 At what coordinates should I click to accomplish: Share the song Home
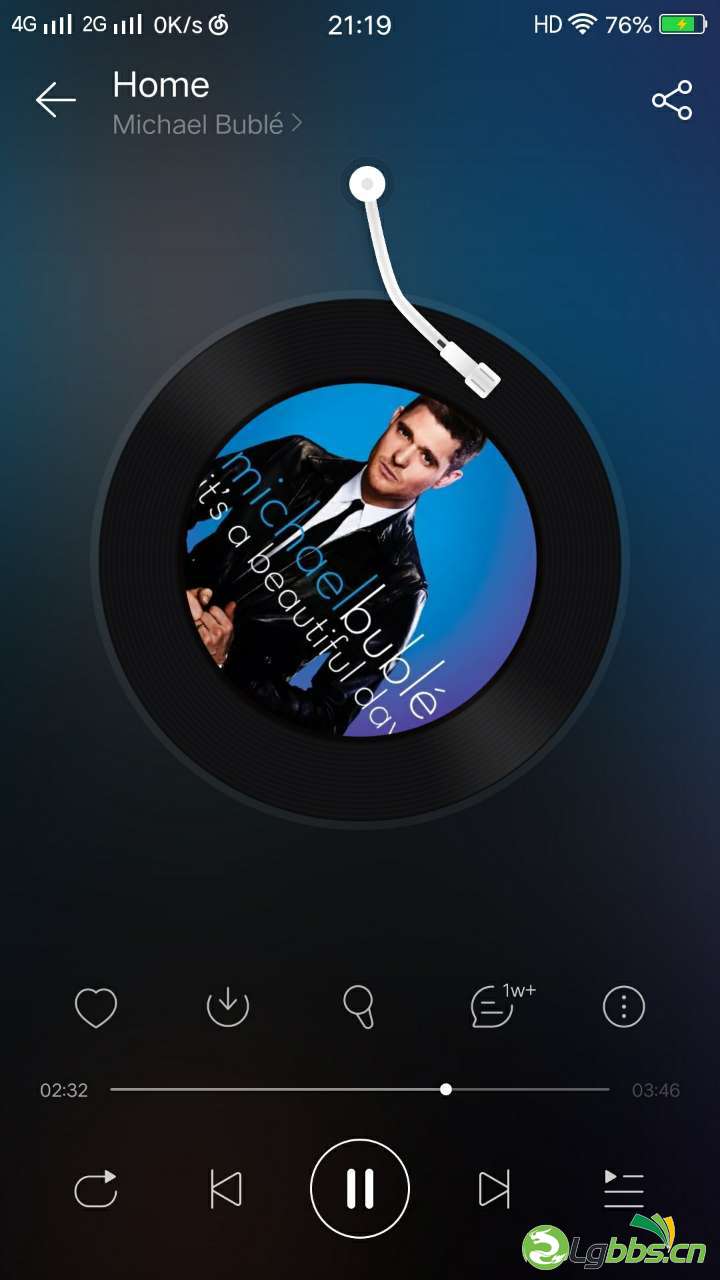pyautogui.click(x=672, y=100)
